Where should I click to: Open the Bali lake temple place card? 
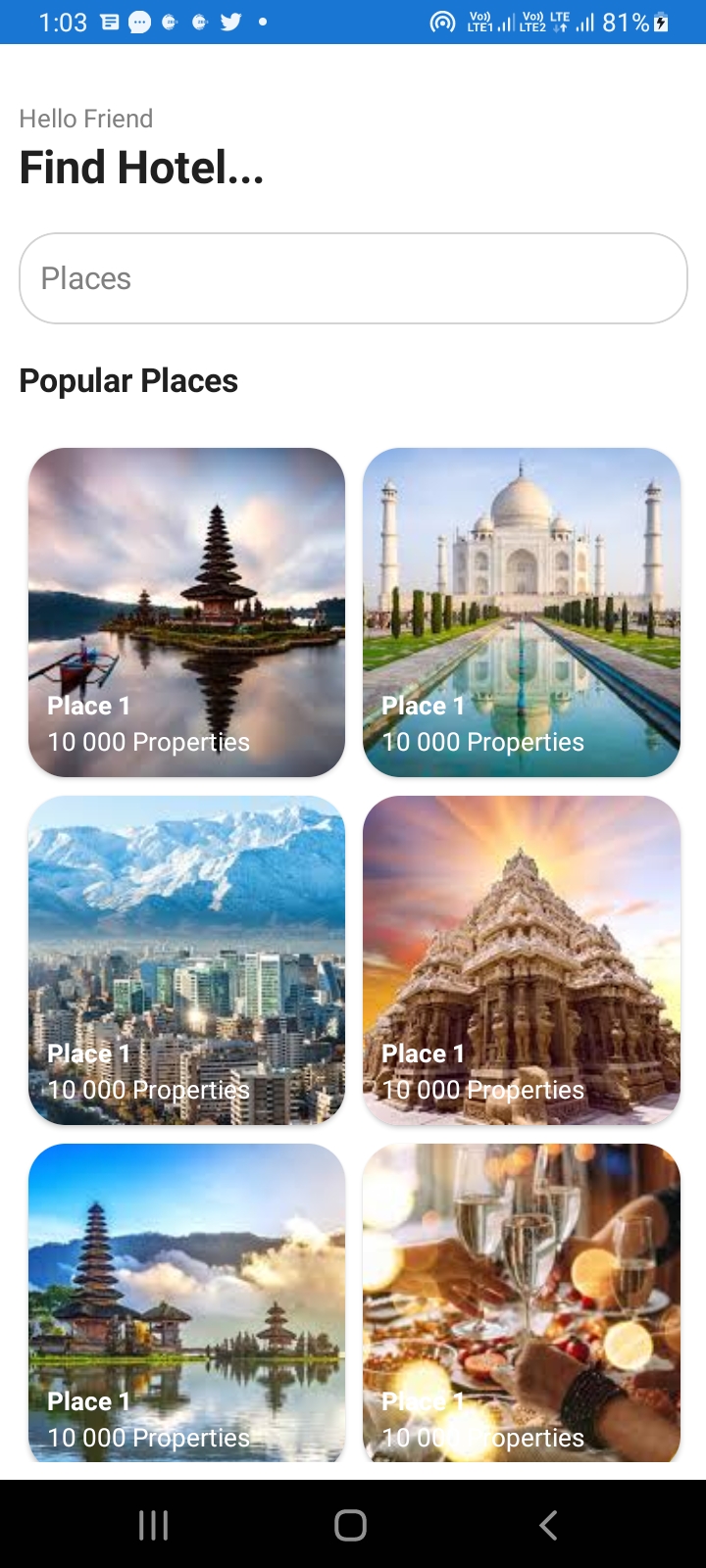tap(186, 612)
